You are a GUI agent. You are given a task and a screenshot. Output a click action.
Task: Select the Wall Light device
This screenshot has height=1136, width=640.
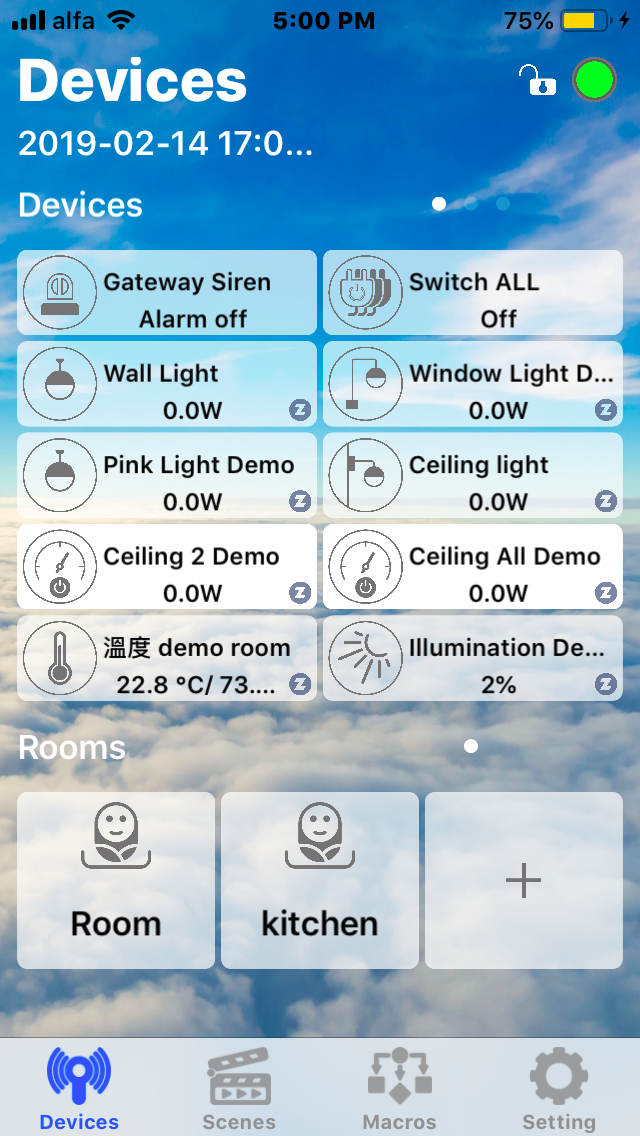coord(167,384)
